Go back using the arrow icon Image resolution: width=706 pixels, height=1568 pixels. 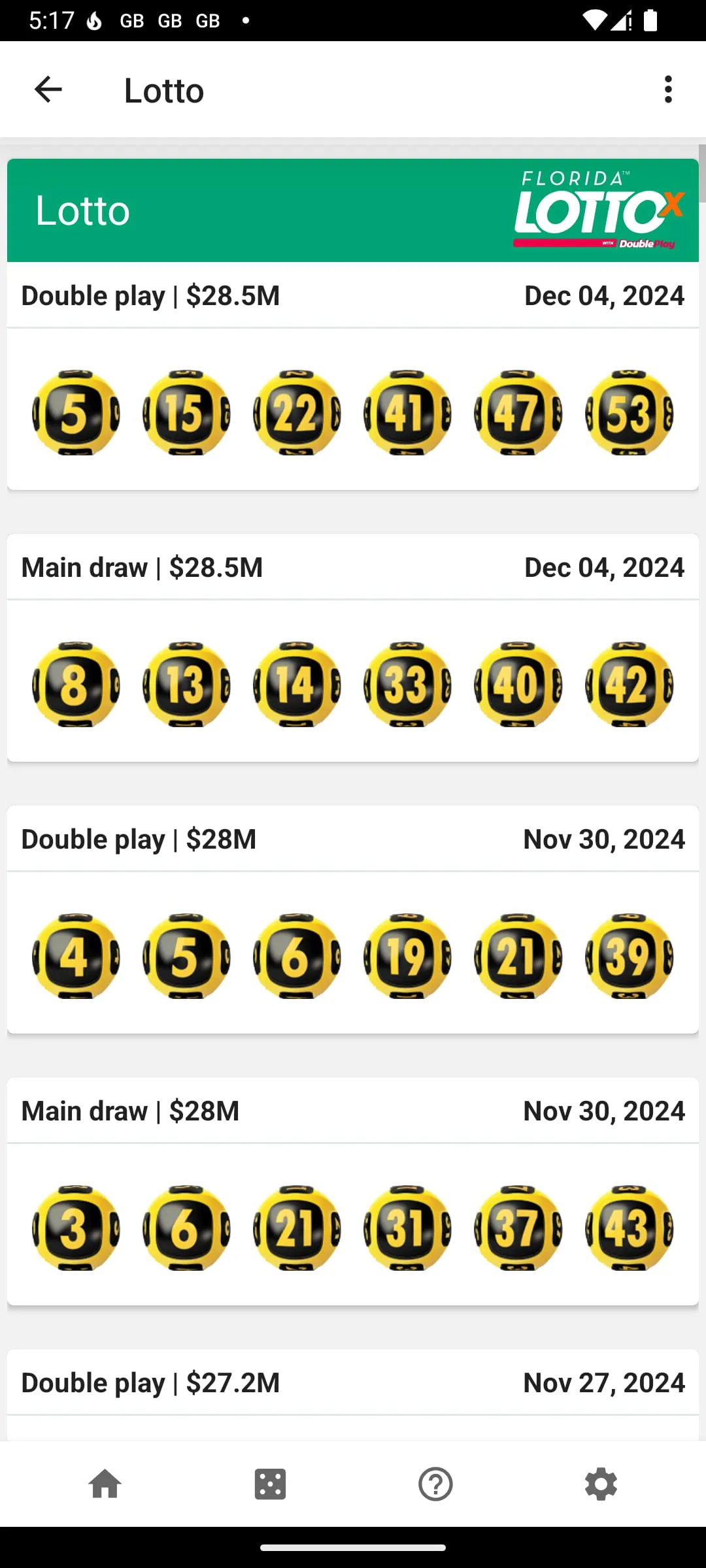[48, 90]
